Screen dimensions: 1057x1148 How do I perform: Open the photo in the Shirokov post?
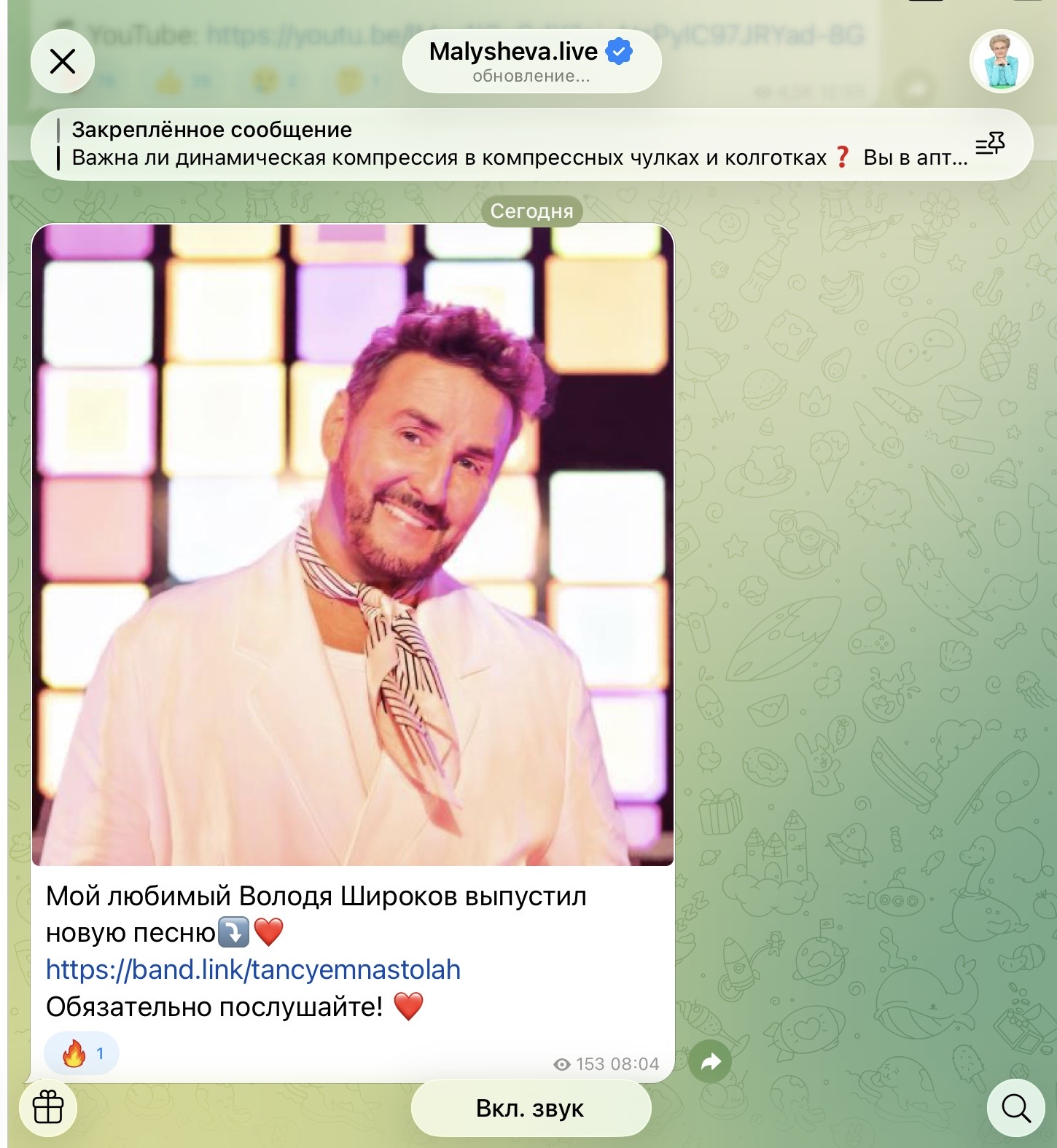click(x=353, y=544)
